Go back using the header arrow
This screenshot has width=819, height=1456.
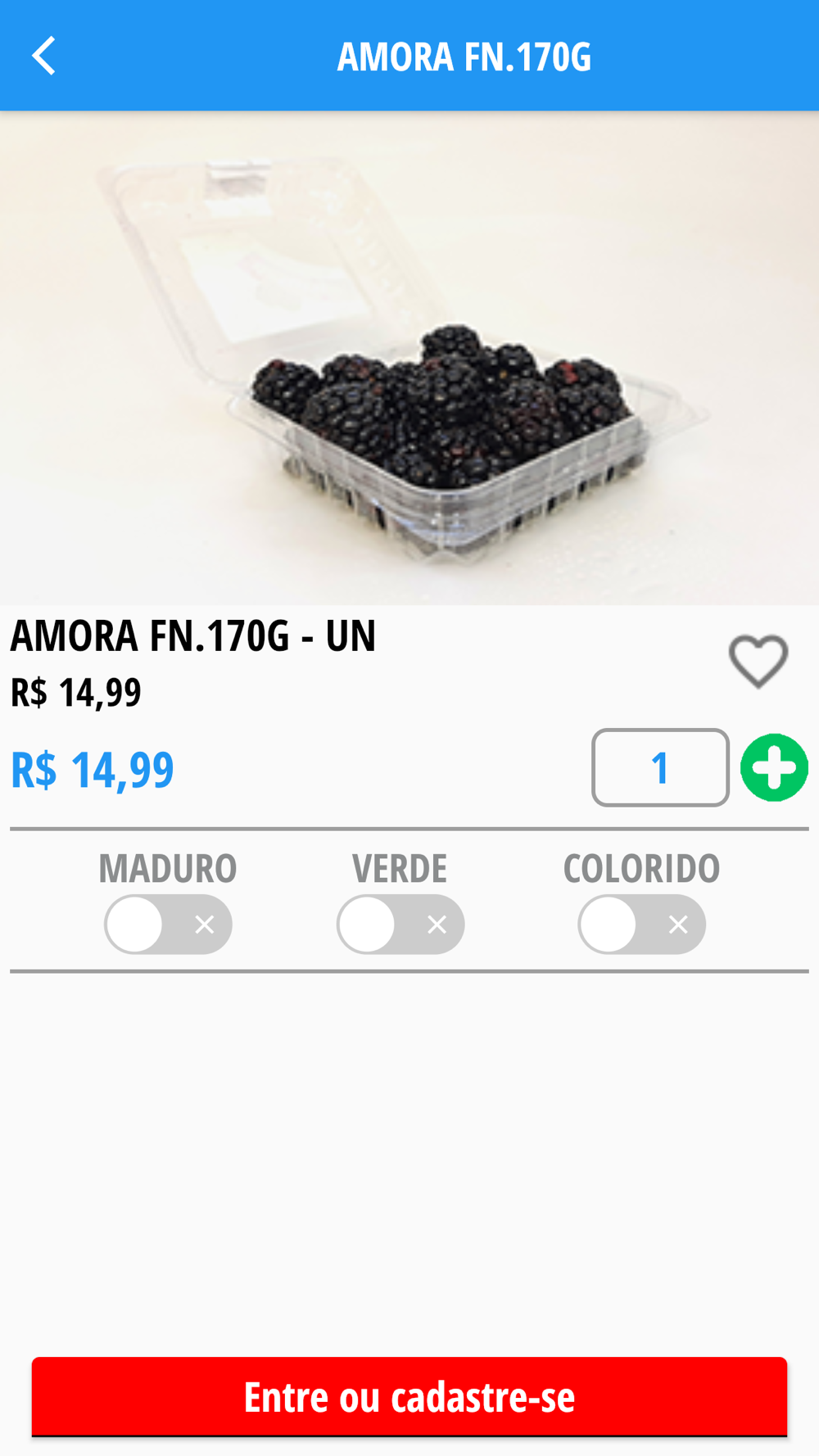pos(44,56)
